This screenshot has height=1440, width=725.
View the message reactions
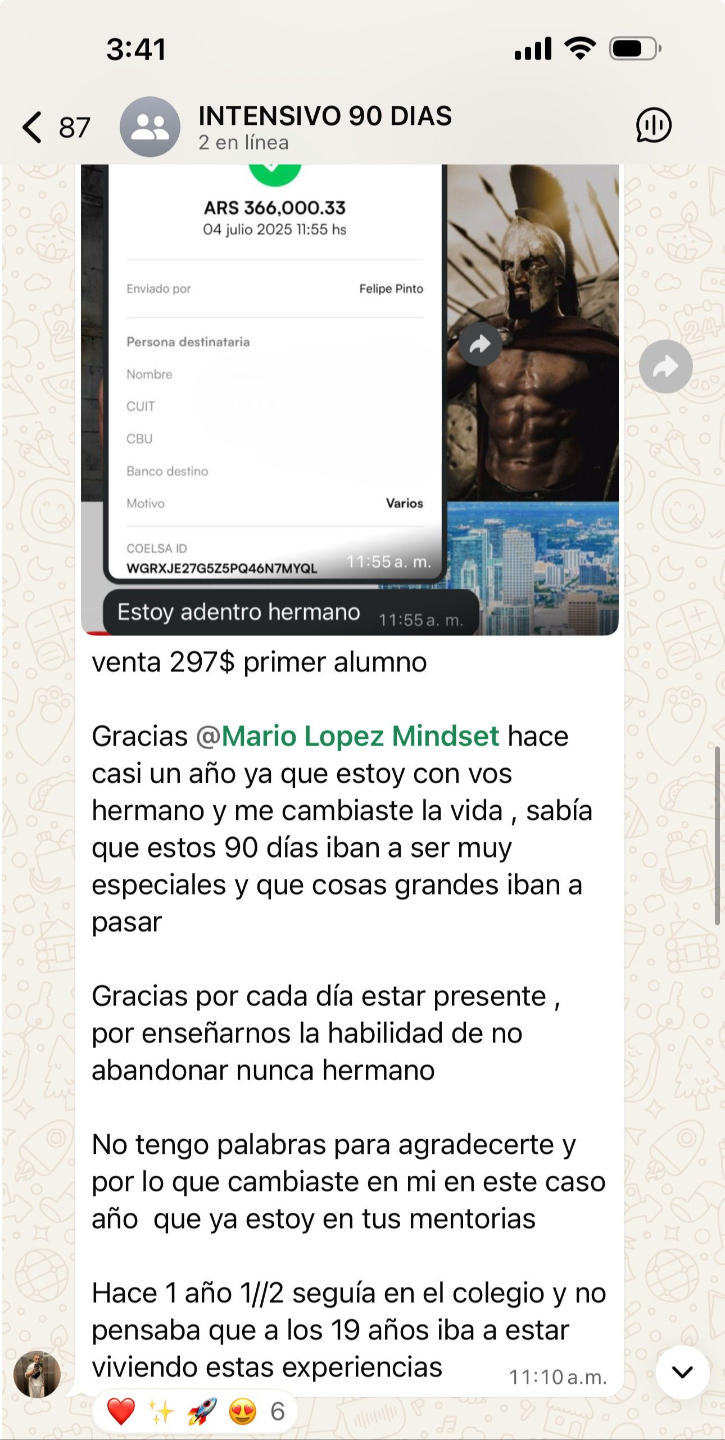[x=196, y=1411]
